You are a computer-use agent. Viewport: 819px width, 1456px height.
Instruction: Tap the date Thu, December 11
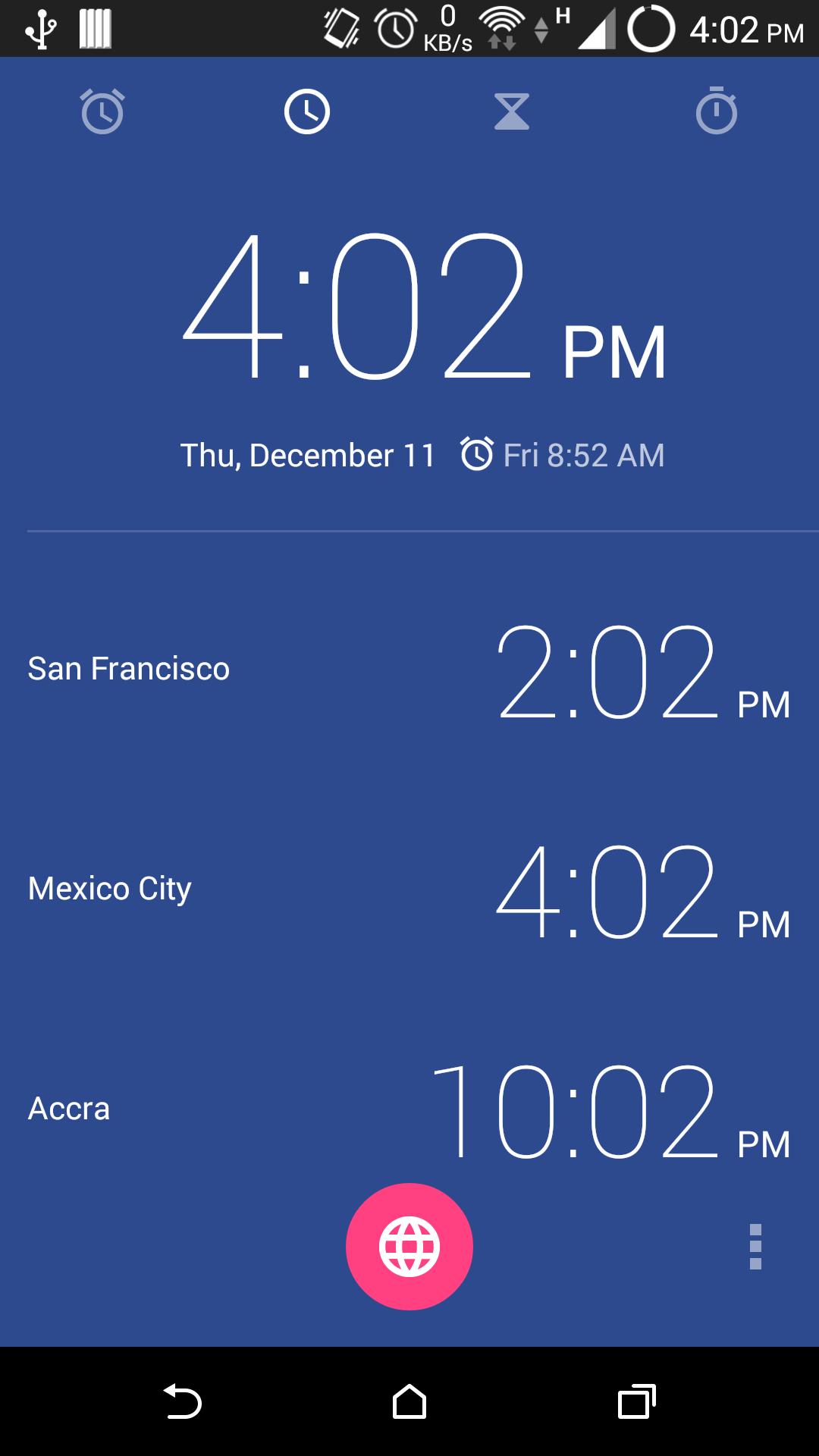tap(307, 454)
